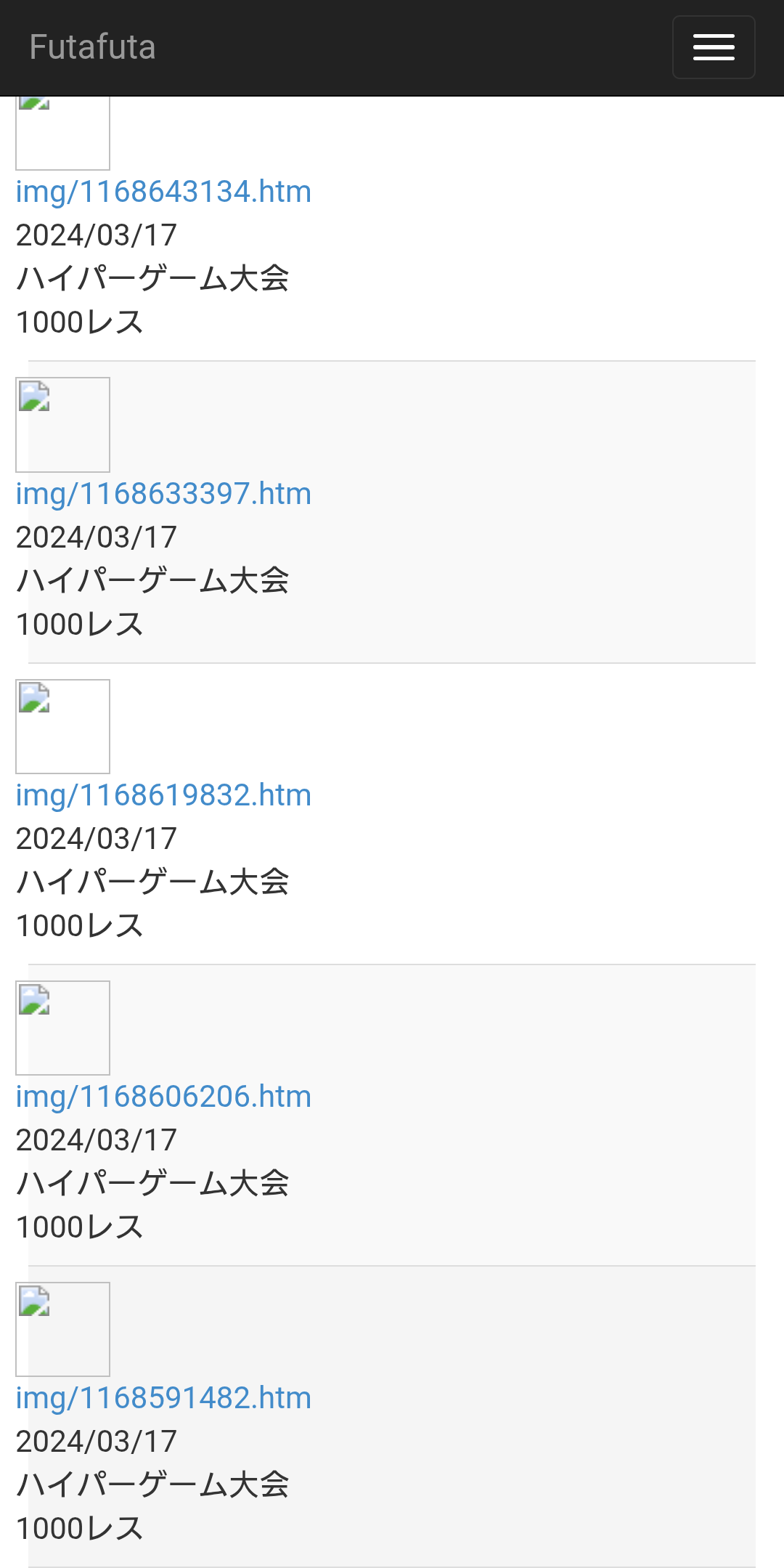
Task: Tap the thumbnail above img/1168591482.htm
Action: point(63,1329)
